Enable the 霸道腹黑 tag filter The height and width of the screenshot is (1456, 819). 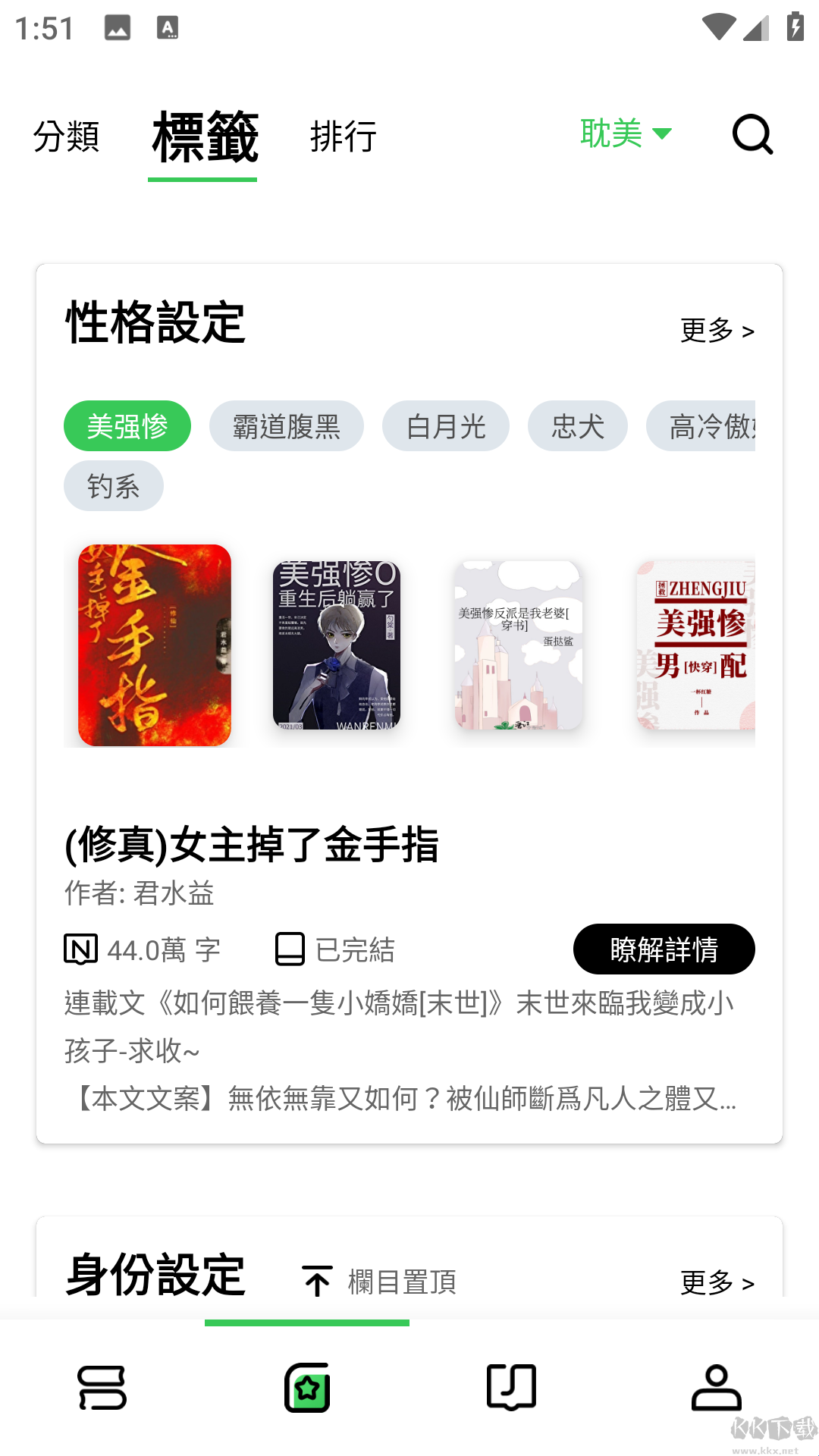tap(287, 426)
